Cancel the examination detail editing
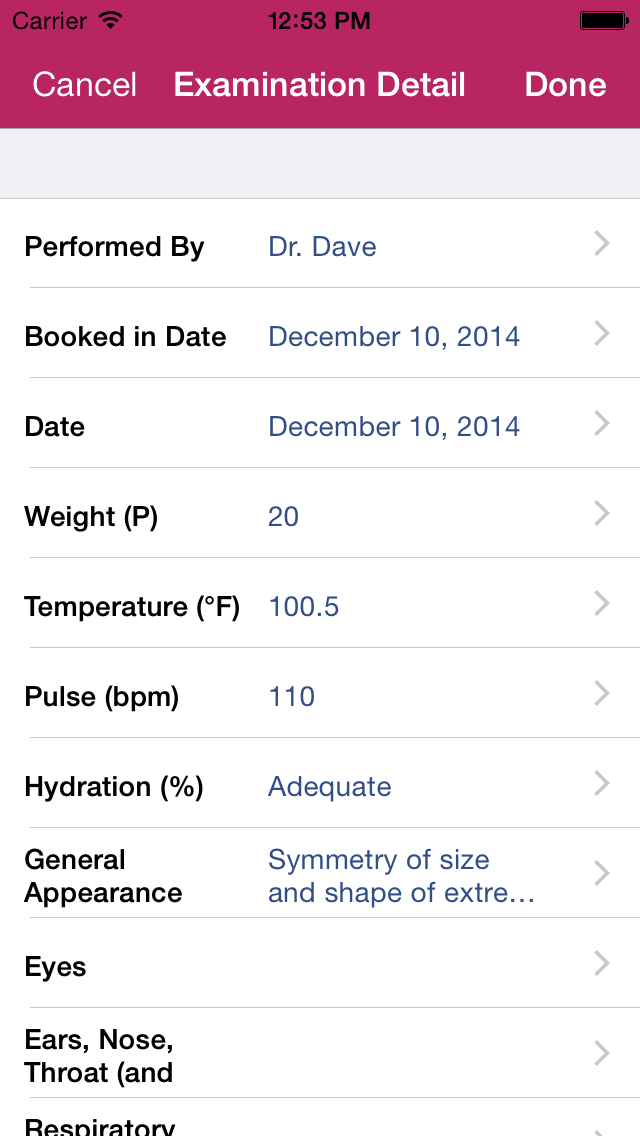Image resolution: width=640 pixels, height=1136 pixels. click(x=85, y=85)
